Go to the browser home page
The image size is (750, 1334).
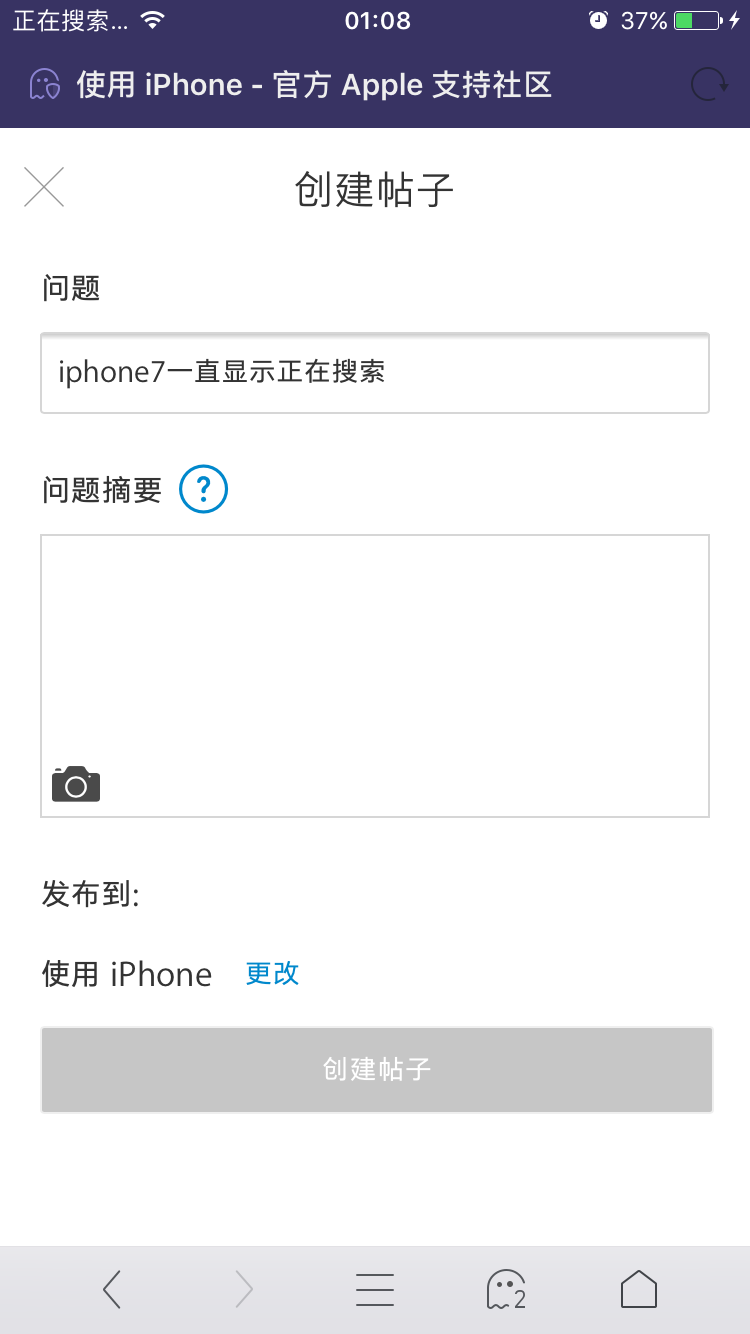pyautogui.click(x=638, y=1290)
